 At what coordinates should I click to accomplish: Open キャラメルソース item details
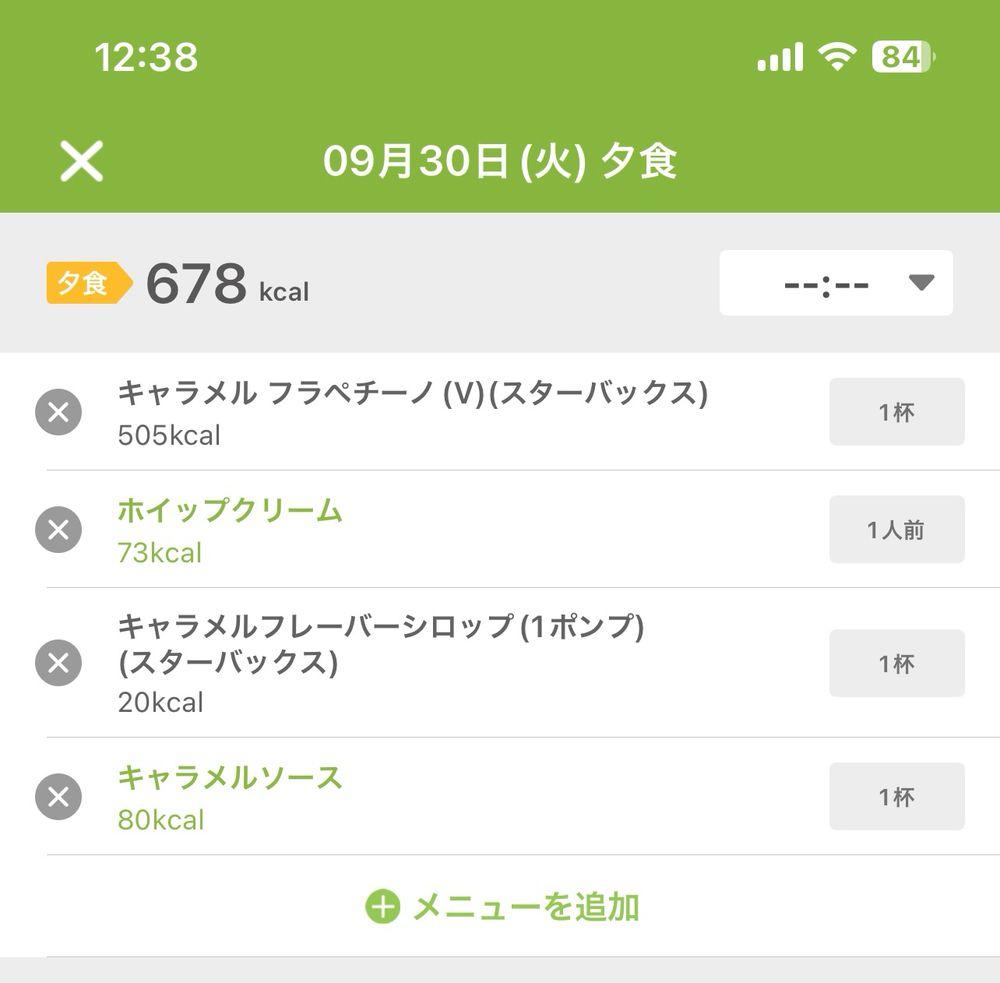click(230, 778)
